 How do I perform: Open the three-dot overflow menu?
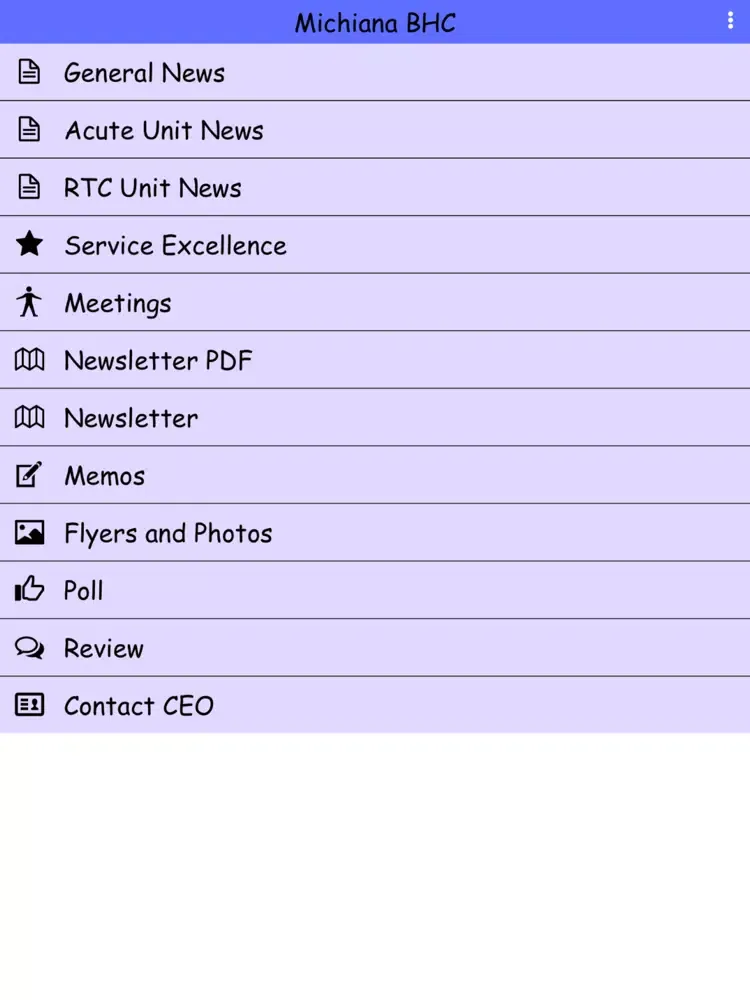(x=730, y=21)
